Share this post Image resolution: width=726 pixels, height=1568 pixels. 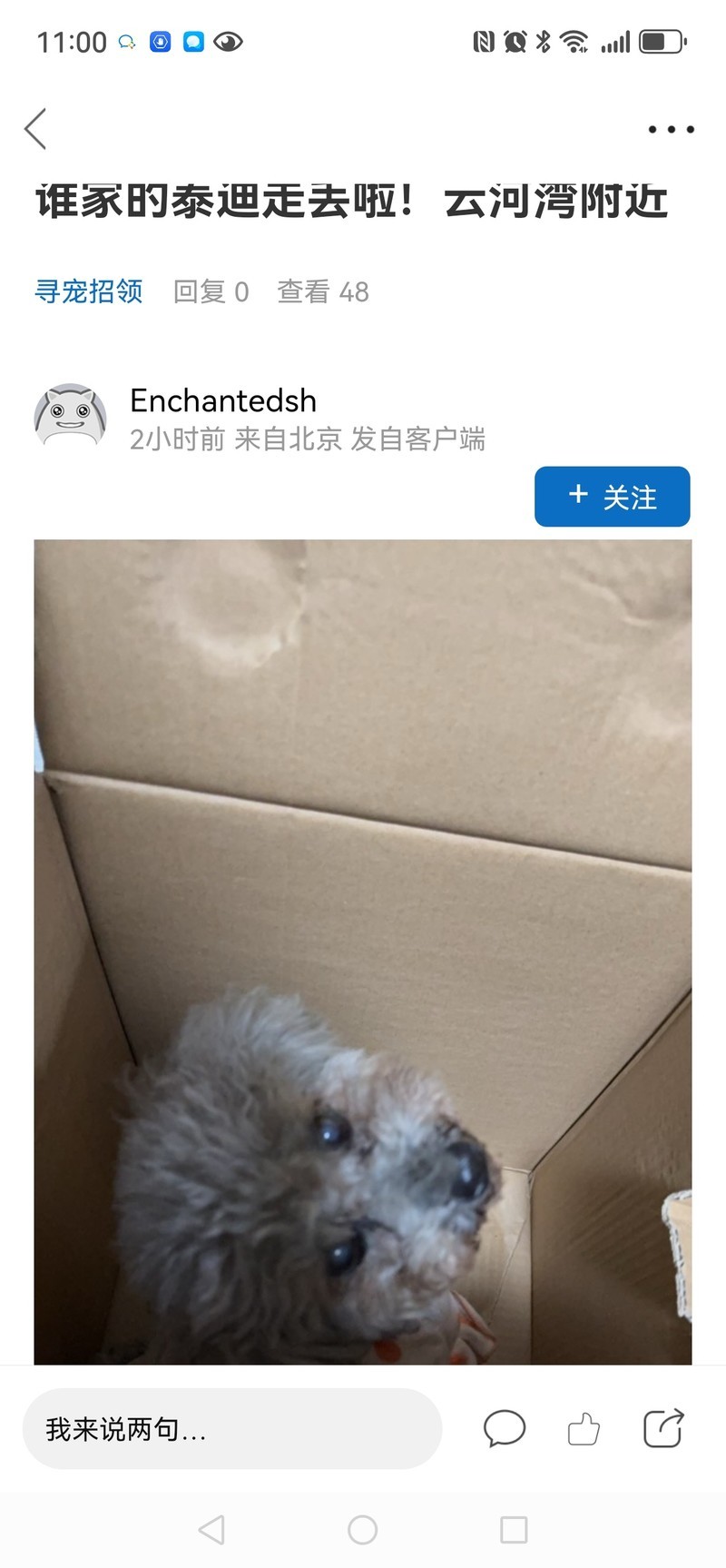pyautogui.click(x=663, y=1428)
